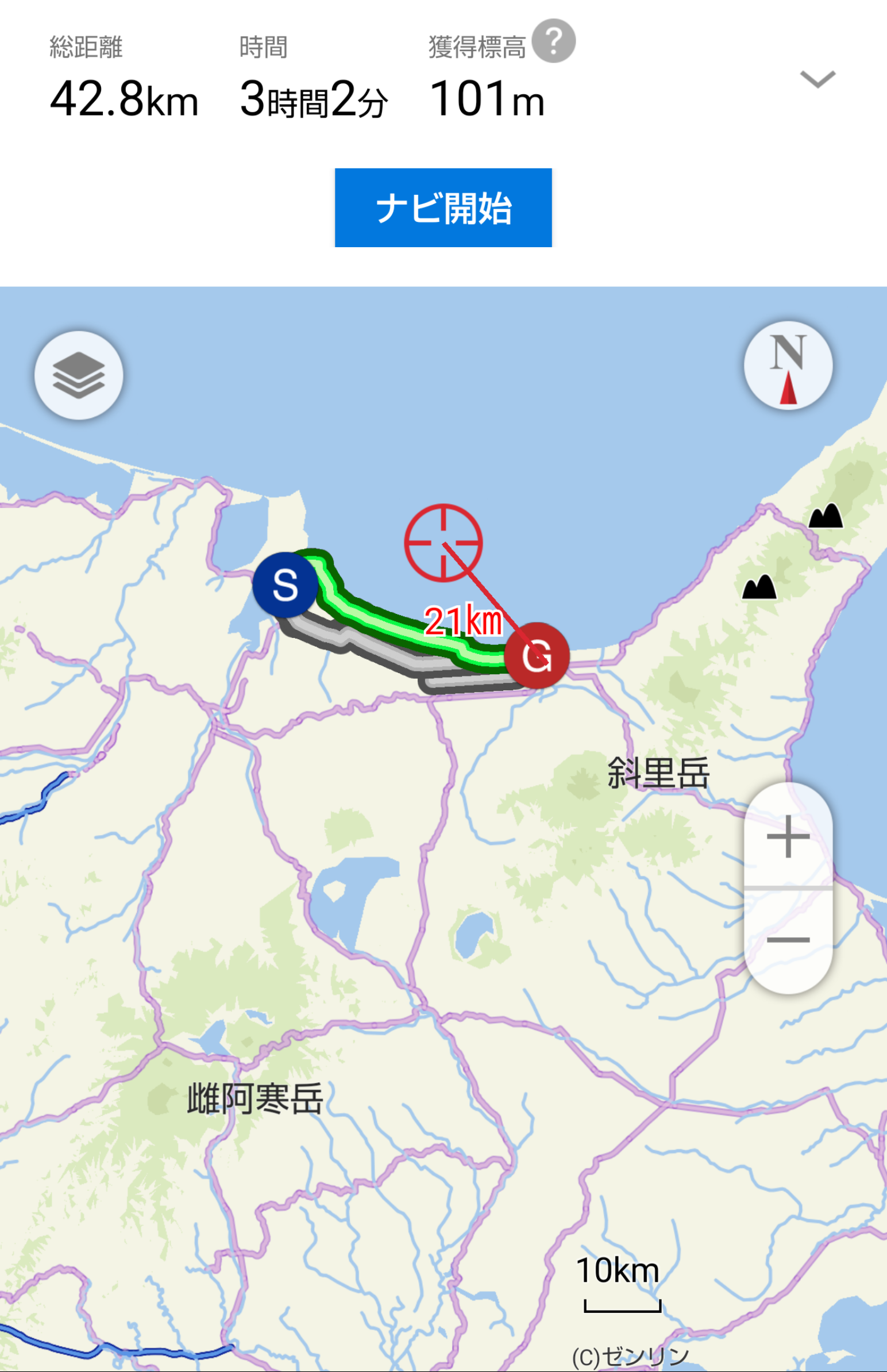Expand the route summary chevron
The width and height of the screenshot is (887, 1372).
pos(817,79)
